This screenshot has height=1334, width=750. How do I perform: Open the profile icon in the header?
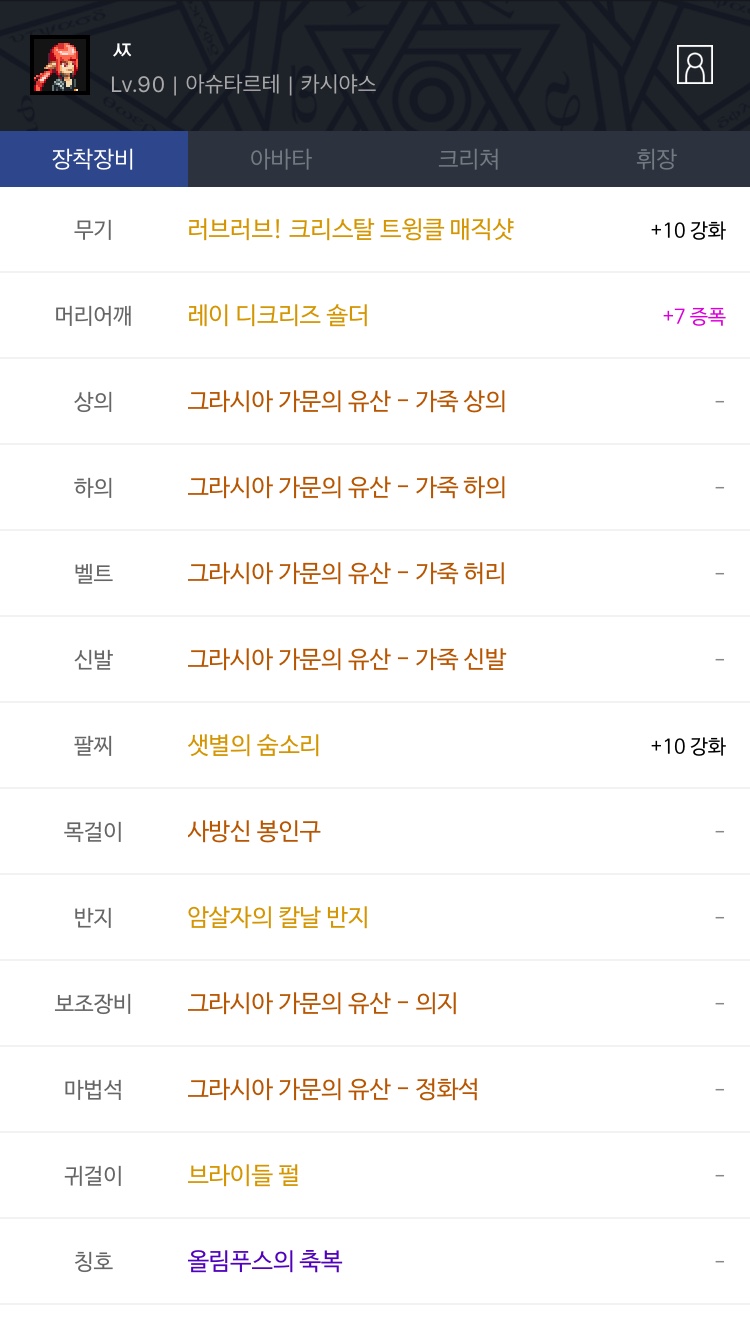click(x=694, y=65)
